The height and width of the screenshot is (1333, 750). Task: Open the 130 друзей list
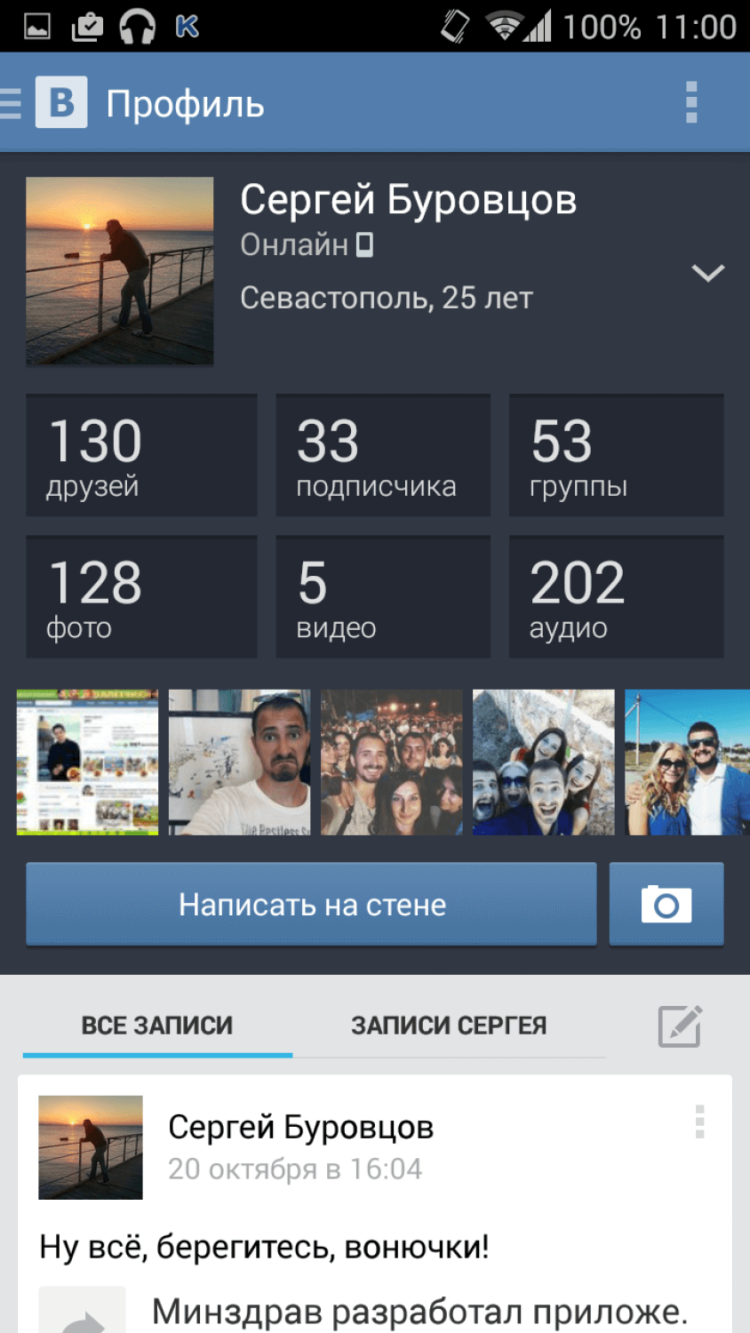point(140,454)
